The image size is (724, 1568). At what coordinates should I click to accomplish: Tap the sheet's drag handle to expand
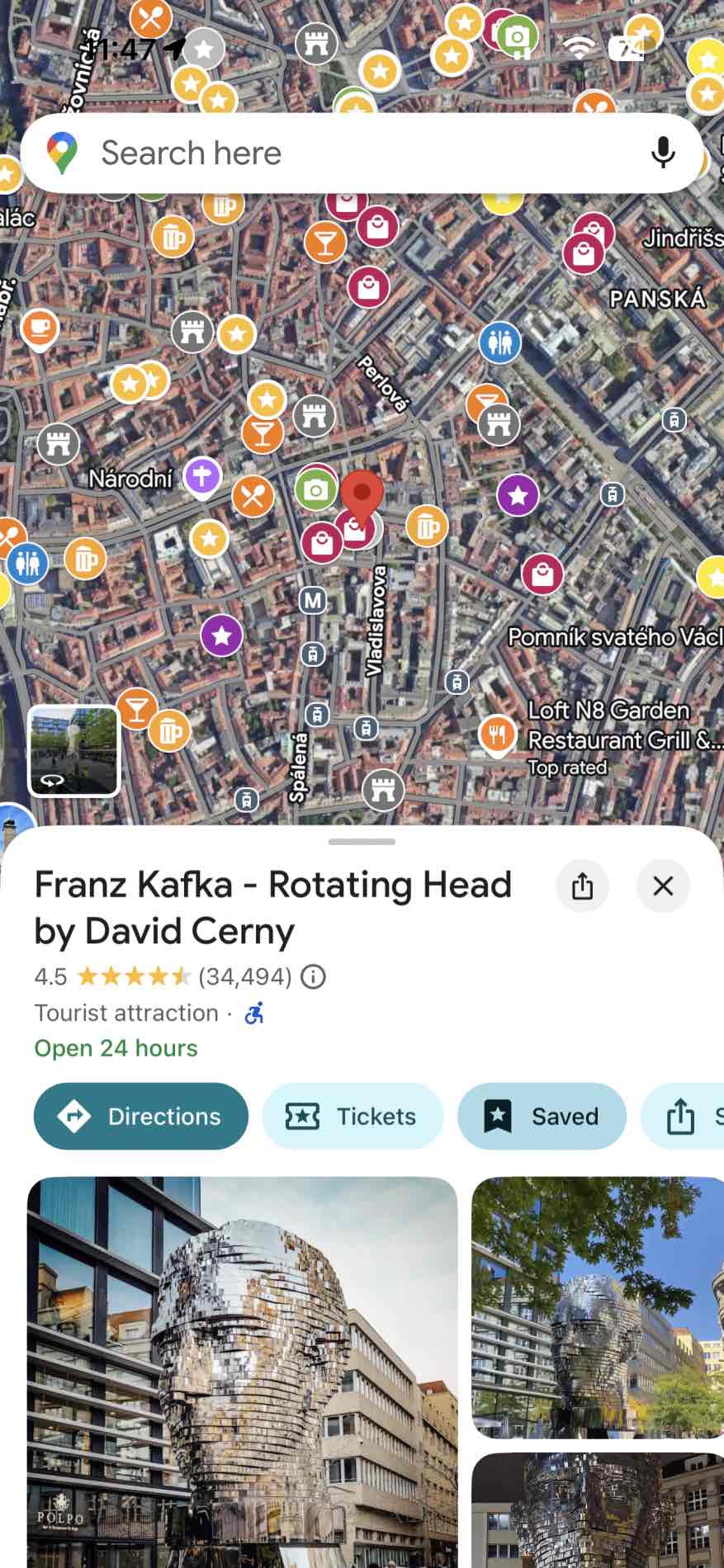click(362, 842)
